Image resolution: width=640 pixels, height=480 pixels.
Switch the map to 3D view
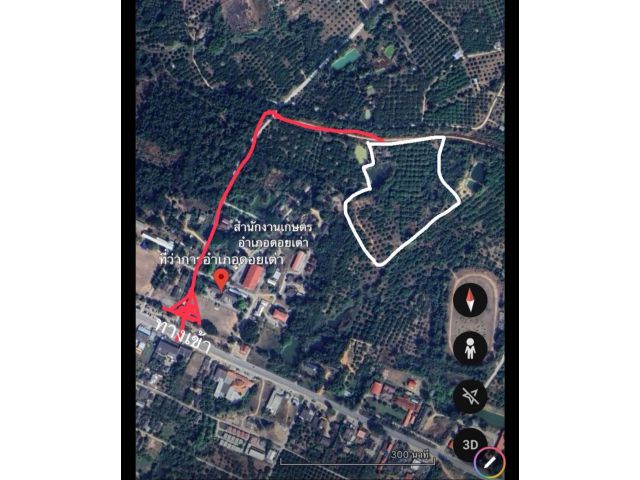click(470, 443)
